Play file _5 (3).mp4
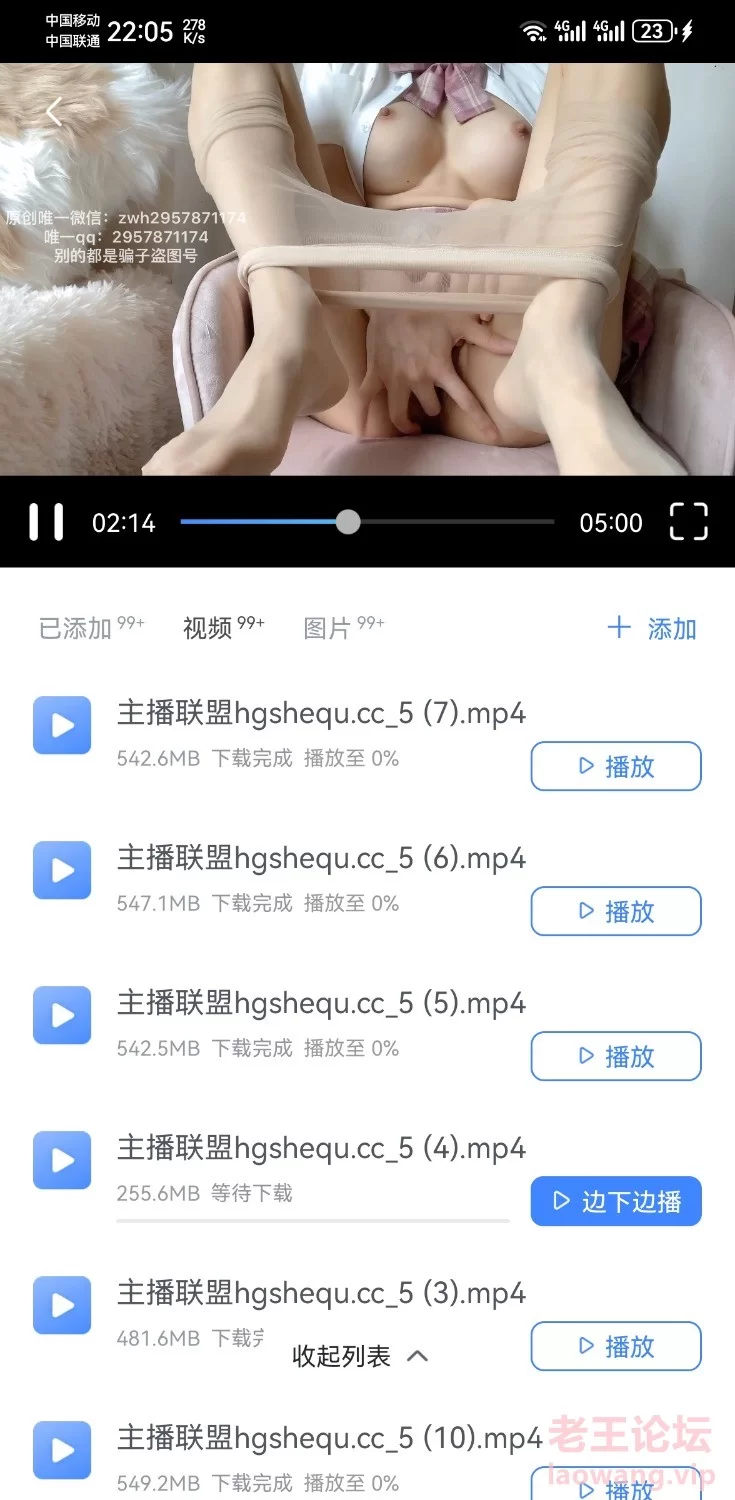Image resolution: width=735 pixels, height=1500 pixels. [x=615, y=1347]
